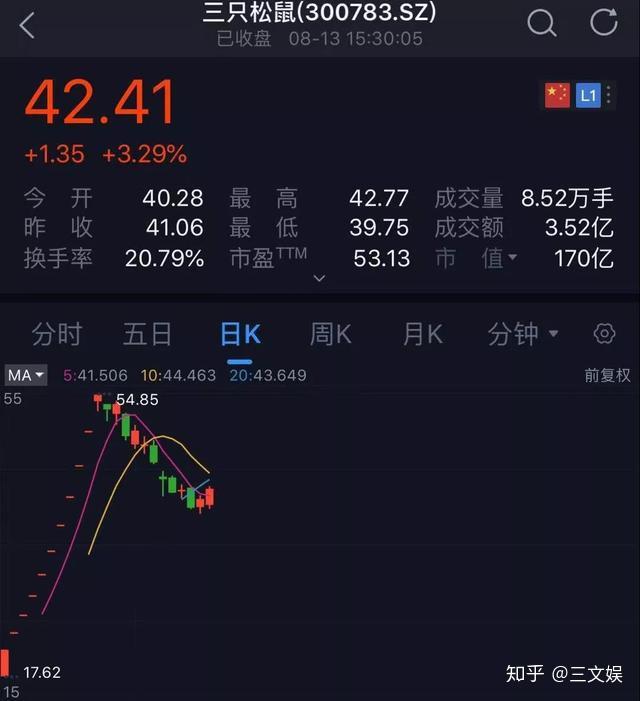Screen dimensions: 640x701
Task: Switch to the 五日 chart tab
Action: click(x=147, y=334)
